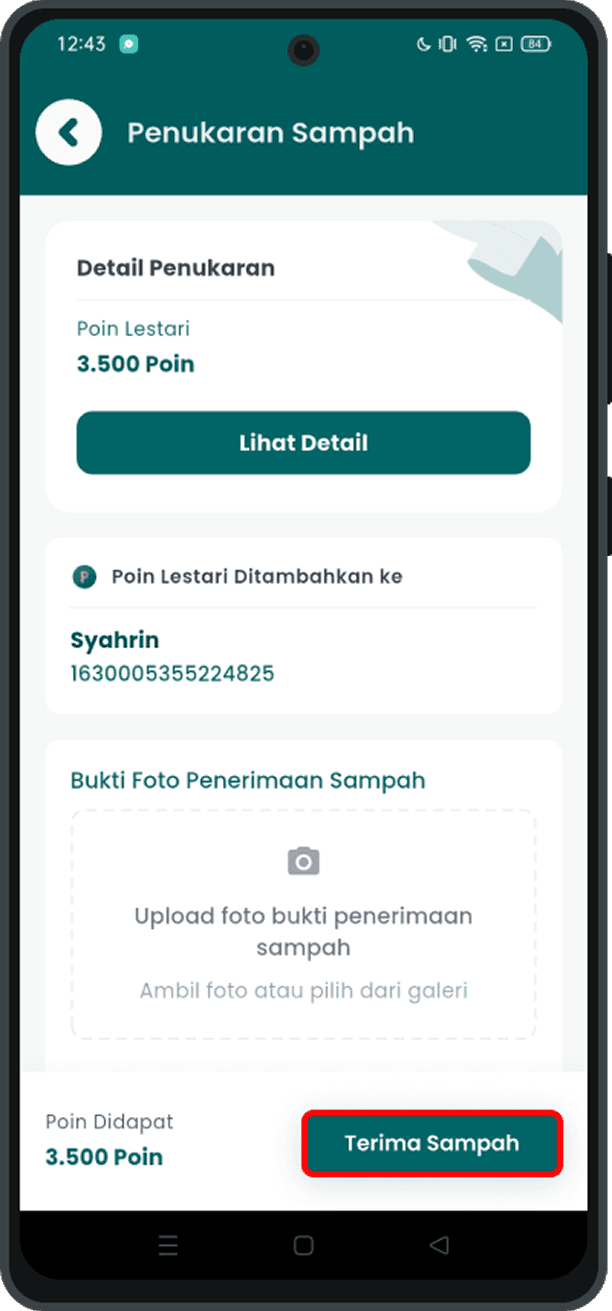612x1311 pixels.
Task: Upload foto bukti penerimaan sampah
Action: click(x=303, y=923)
